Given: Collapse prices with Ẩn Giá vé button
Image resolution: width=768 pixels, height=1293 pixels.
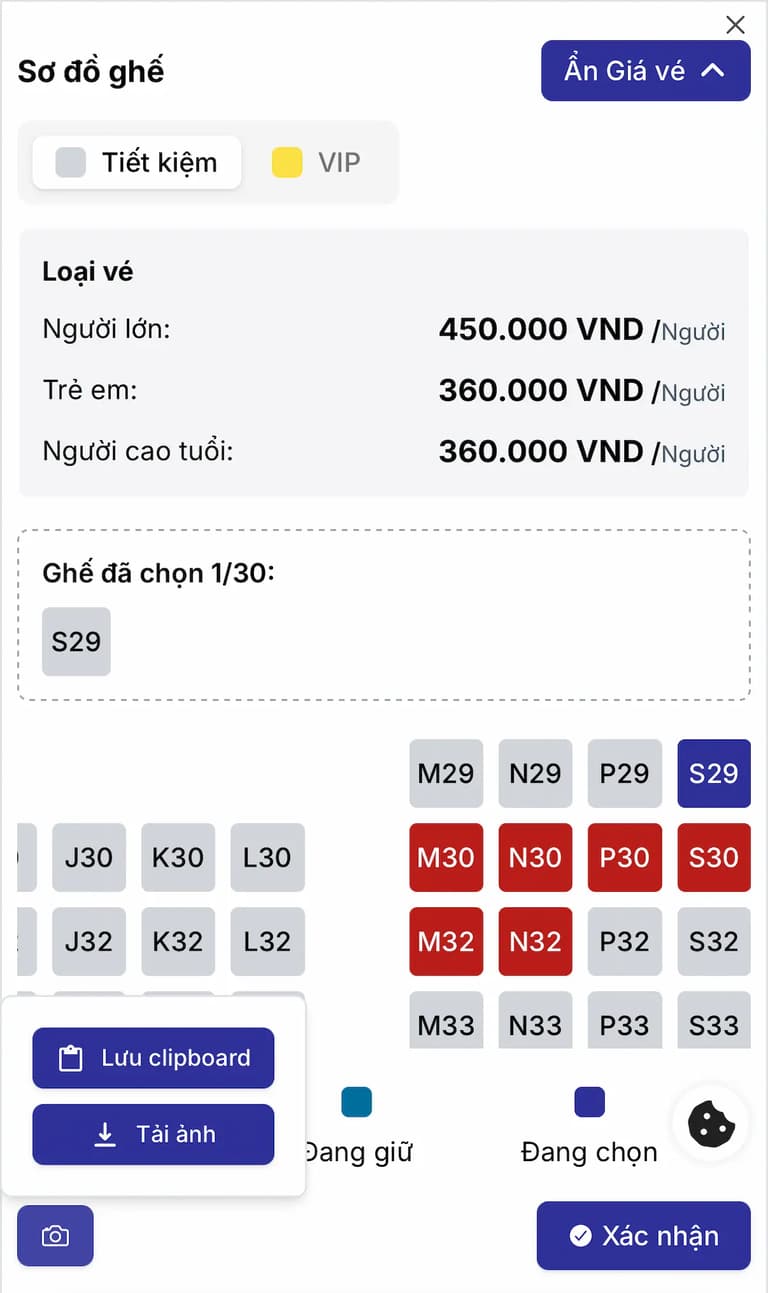Looking at the screenshot, I should coord(646,71).
